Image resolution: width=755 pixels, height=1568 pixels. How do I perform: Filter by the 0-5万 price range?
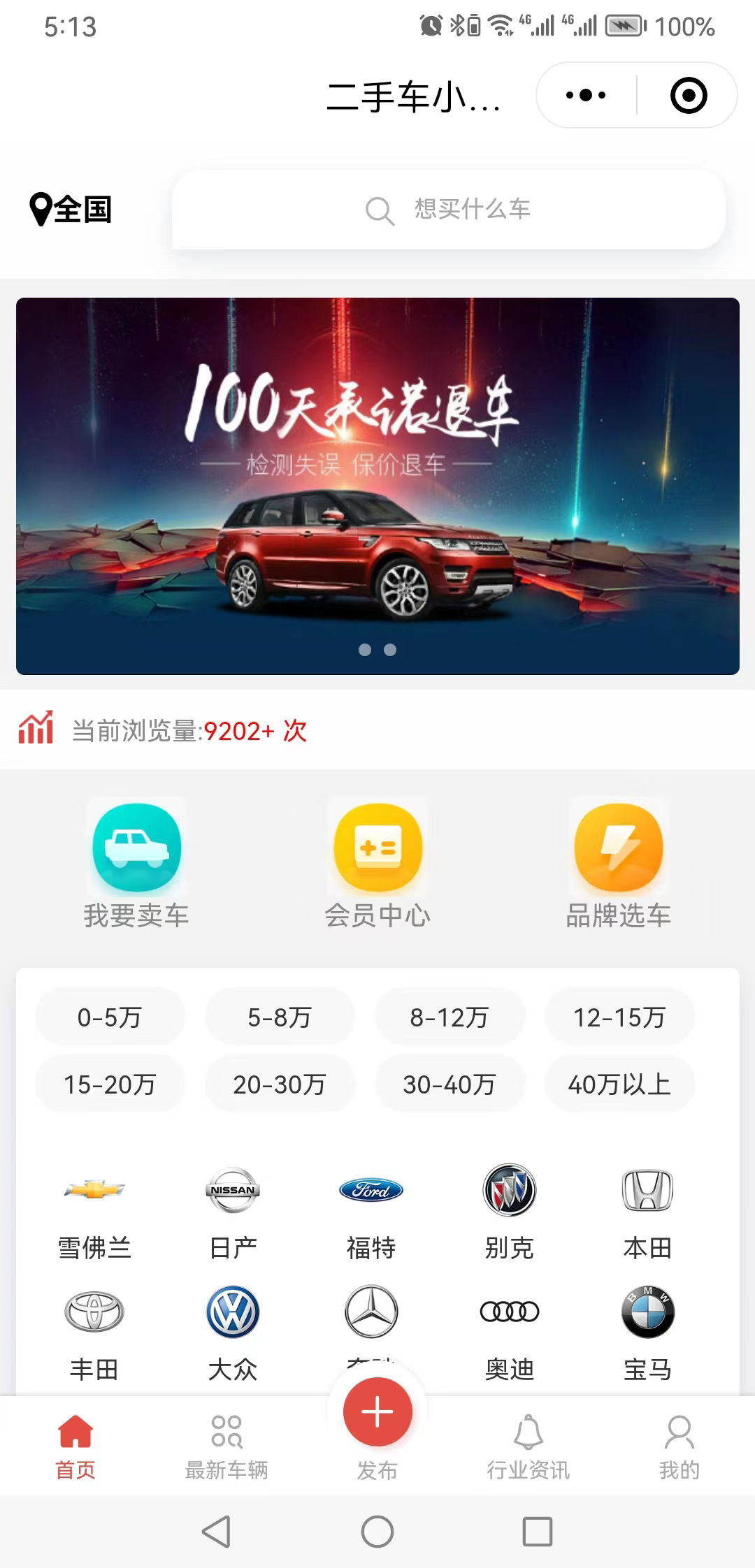(110, 1017)
